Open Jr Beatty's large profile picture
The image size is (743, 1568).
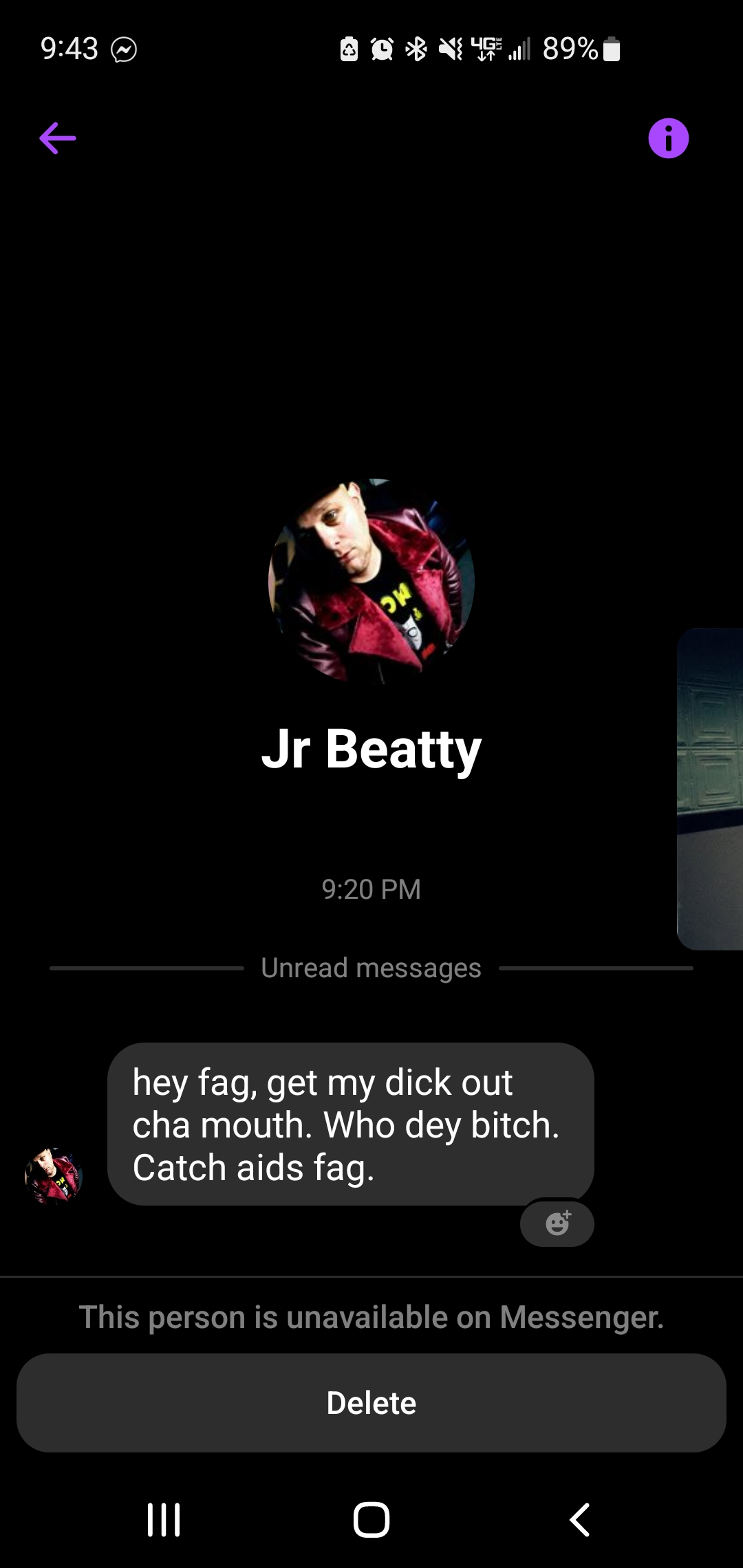(x=371, y=581)
